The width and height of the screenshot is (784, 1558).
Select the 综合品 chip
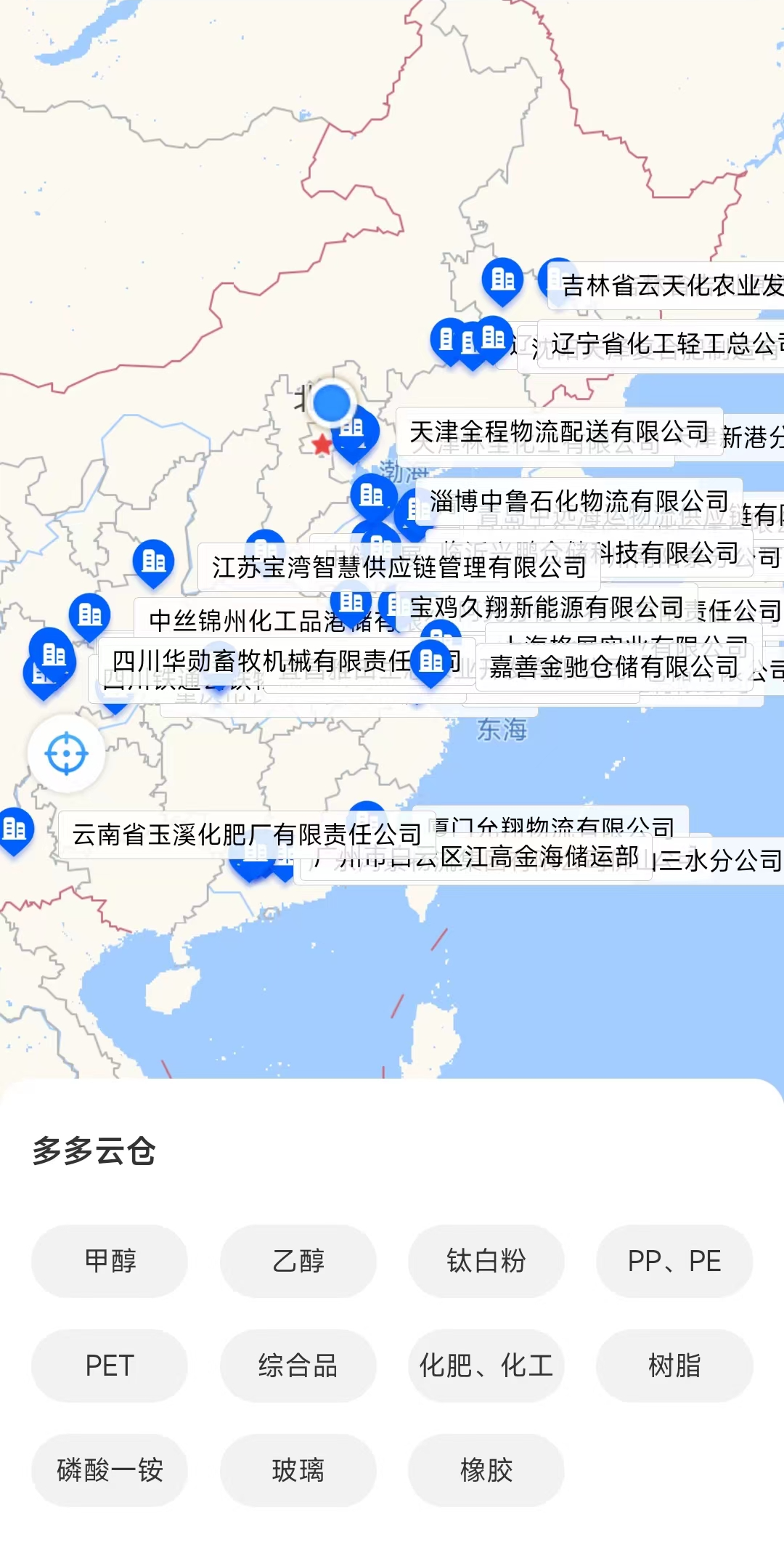(x=298, y=1366)
